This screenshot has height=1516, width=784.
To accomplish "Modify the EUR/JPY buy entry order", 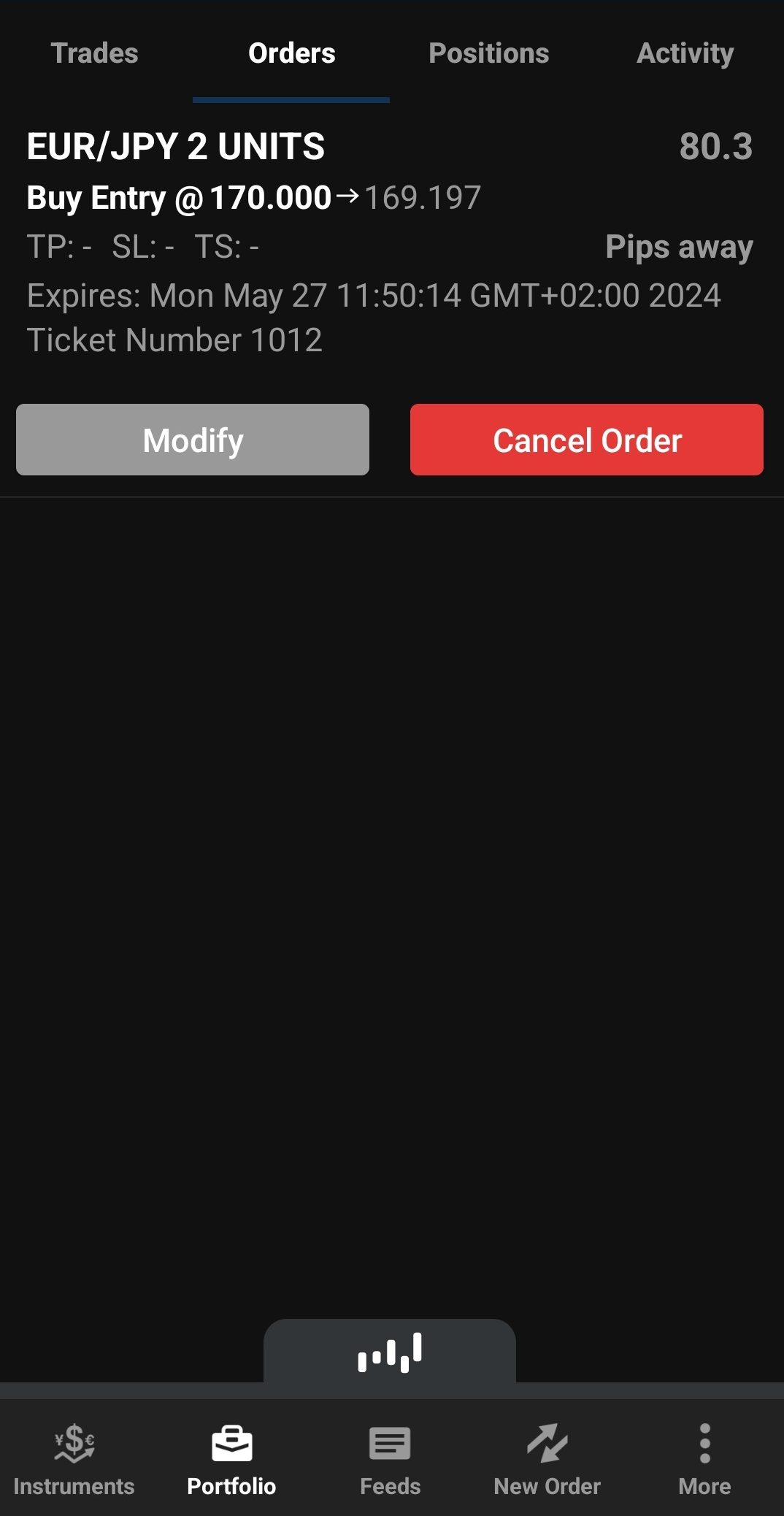I will tap(193, 440).
